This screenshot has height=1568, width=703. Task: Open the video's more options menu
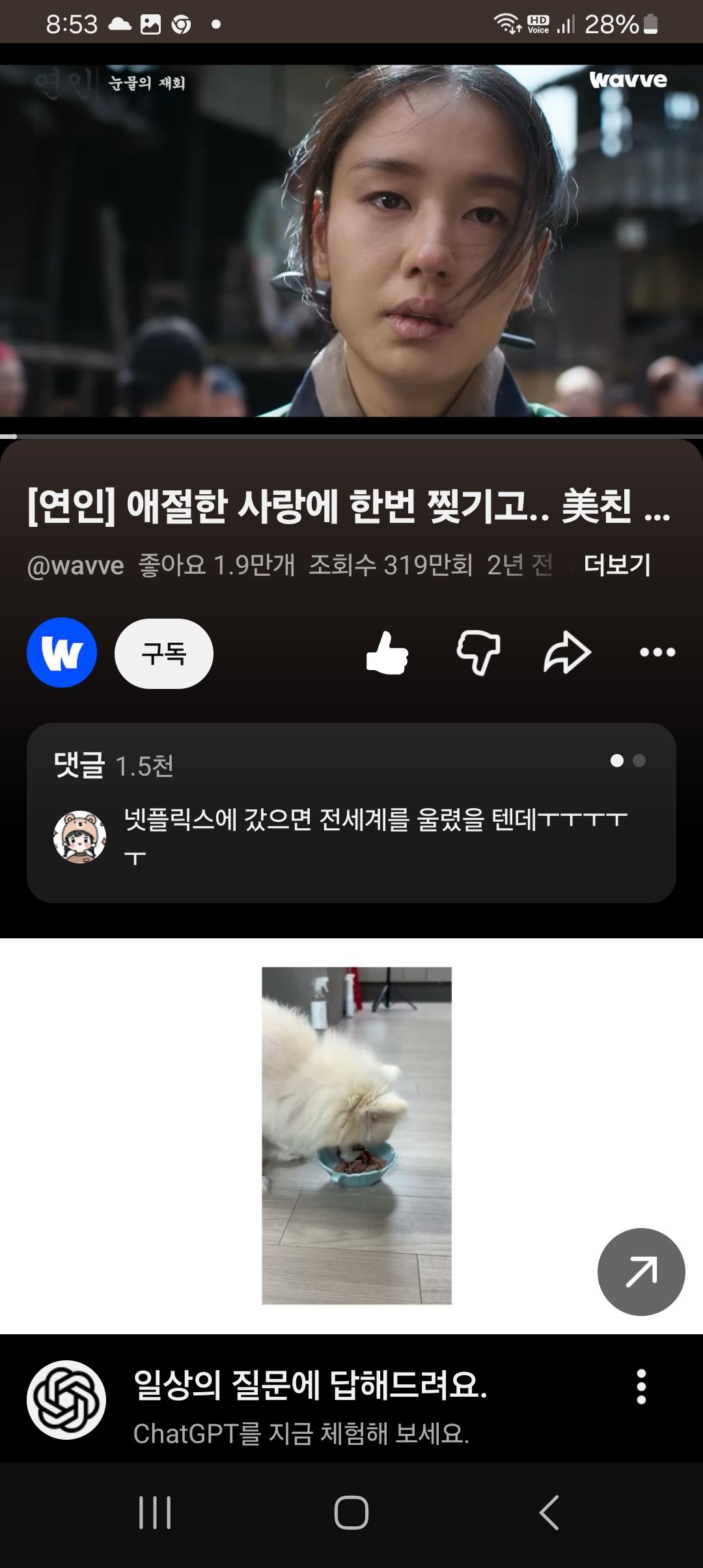click(657, 652)
